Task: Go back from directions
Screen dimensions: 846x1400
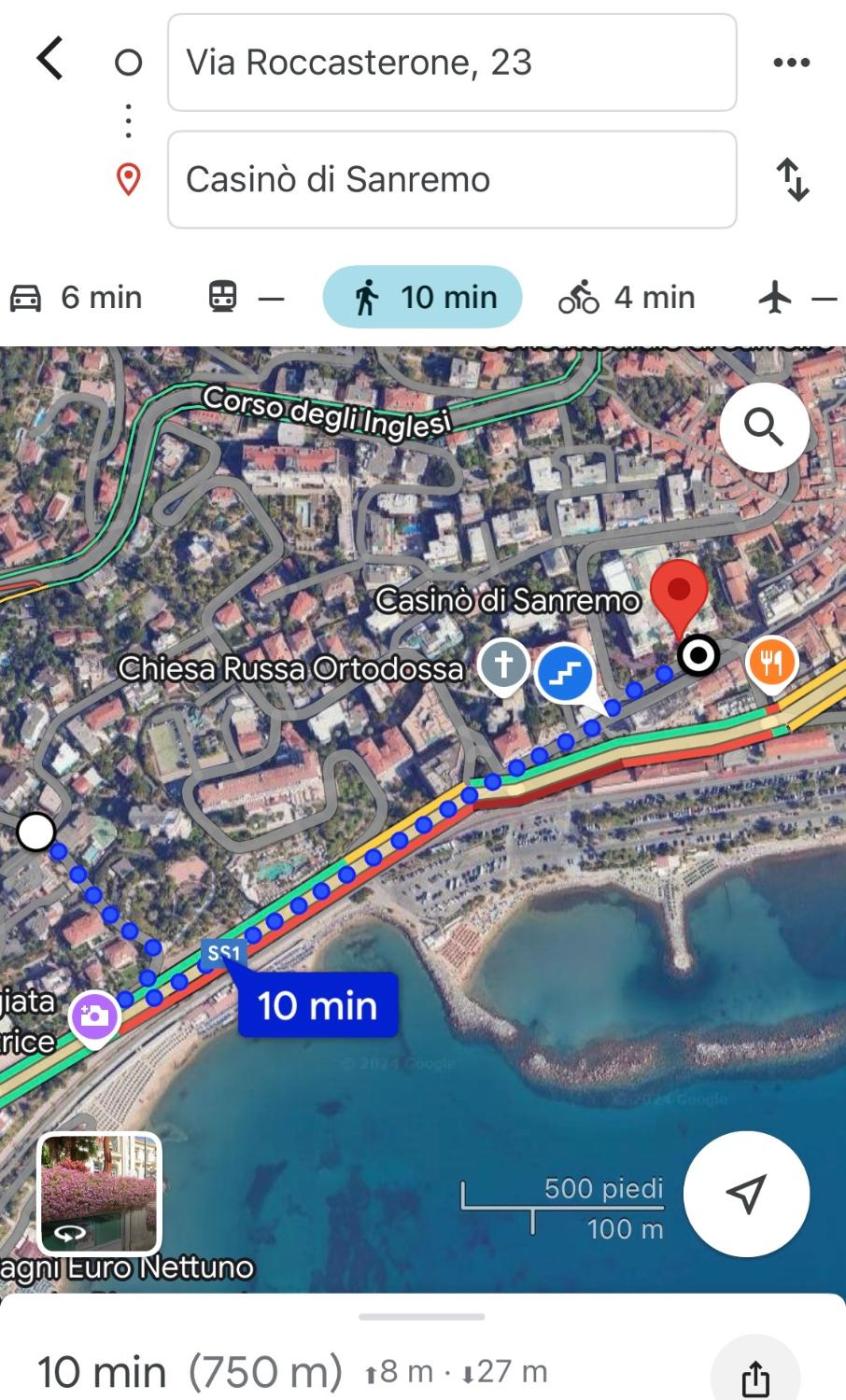Action: point(49,60)
